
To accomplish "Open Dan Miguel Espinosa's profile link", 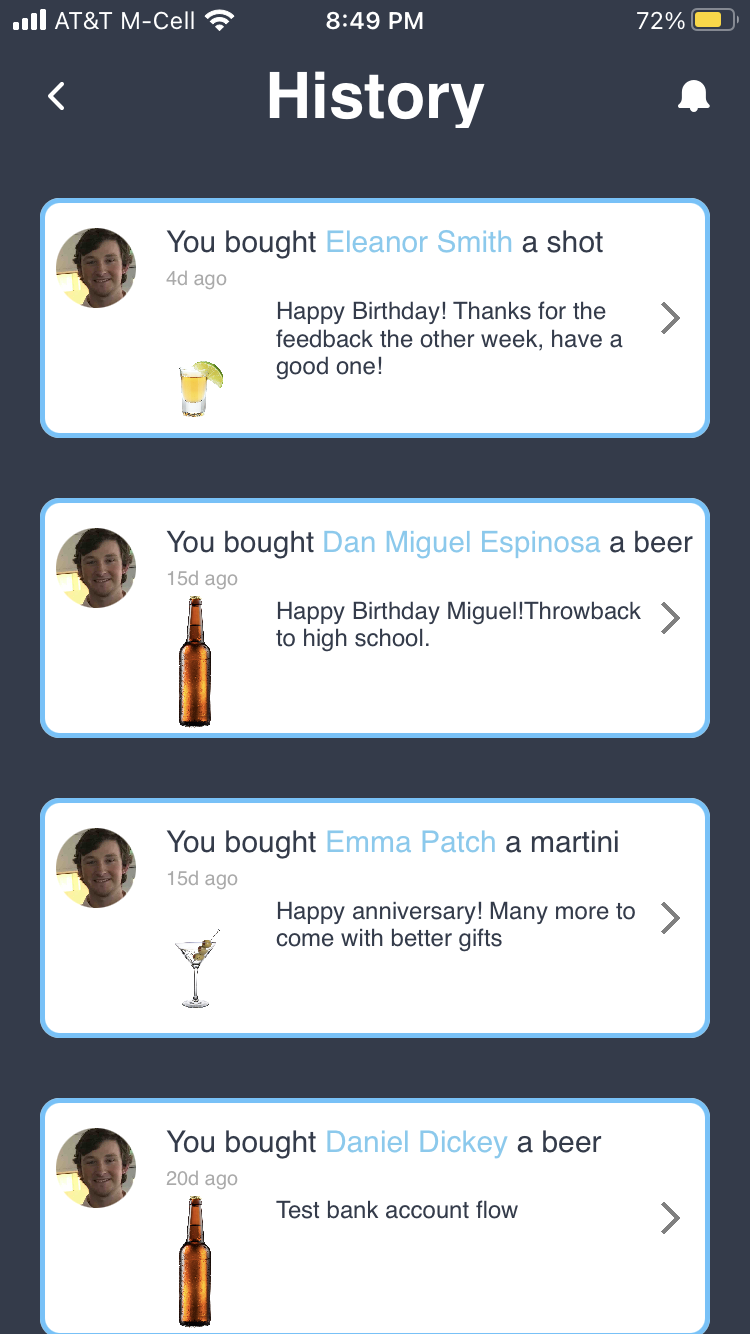I will [x=461, y=542].
